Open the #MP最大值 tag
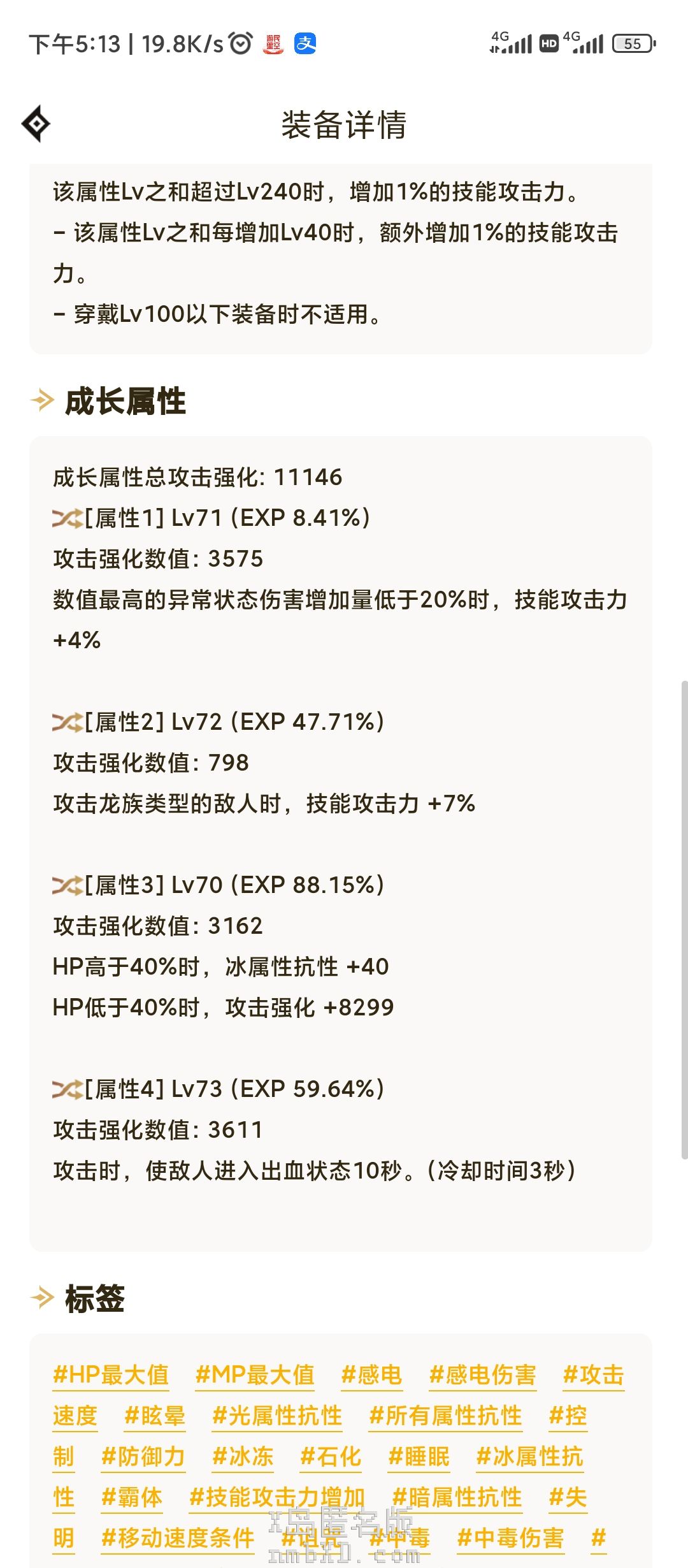 point(255,1375)
